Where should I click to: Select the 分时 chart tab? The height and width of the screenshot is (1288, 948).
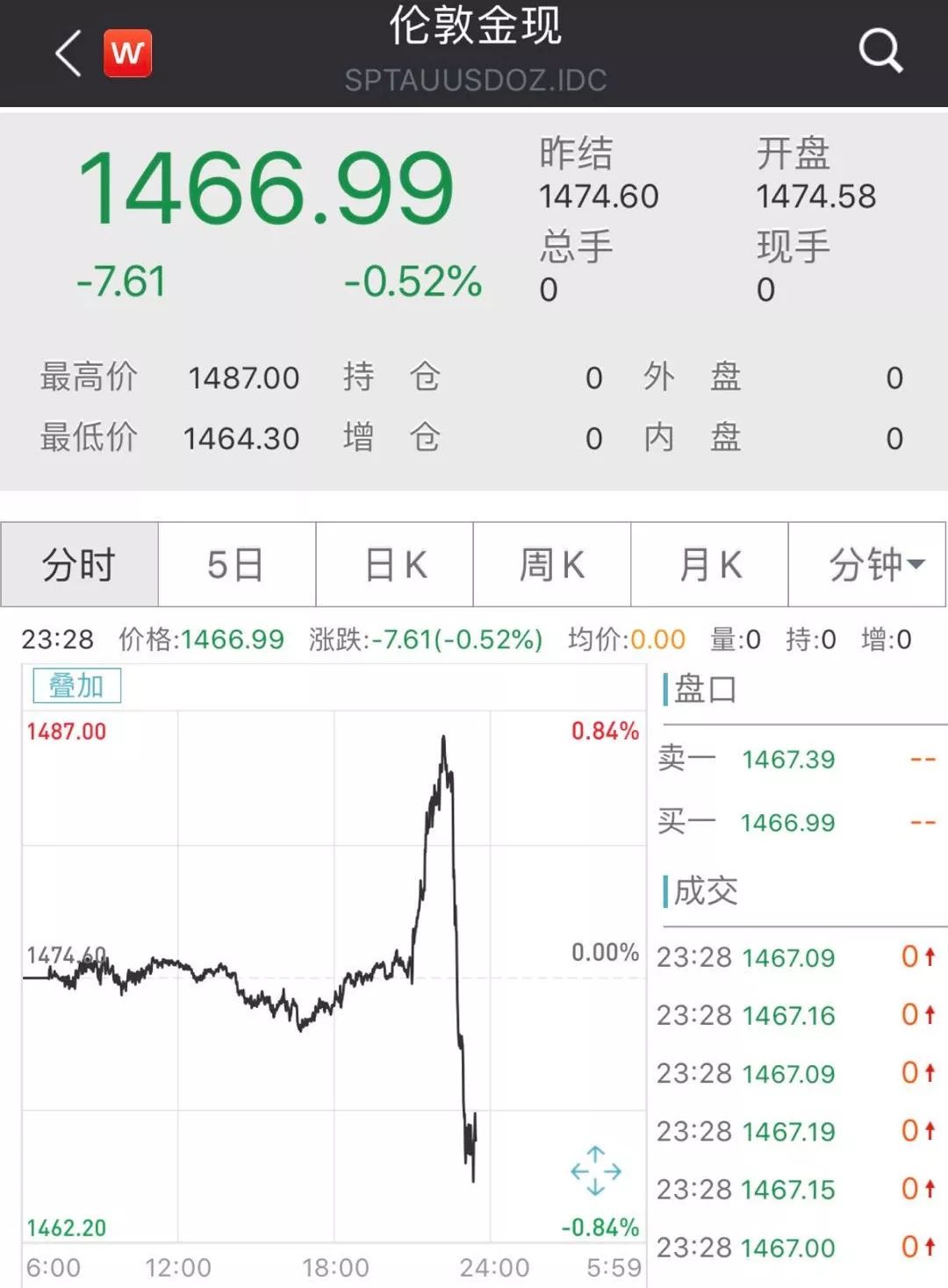pos(79,564)
